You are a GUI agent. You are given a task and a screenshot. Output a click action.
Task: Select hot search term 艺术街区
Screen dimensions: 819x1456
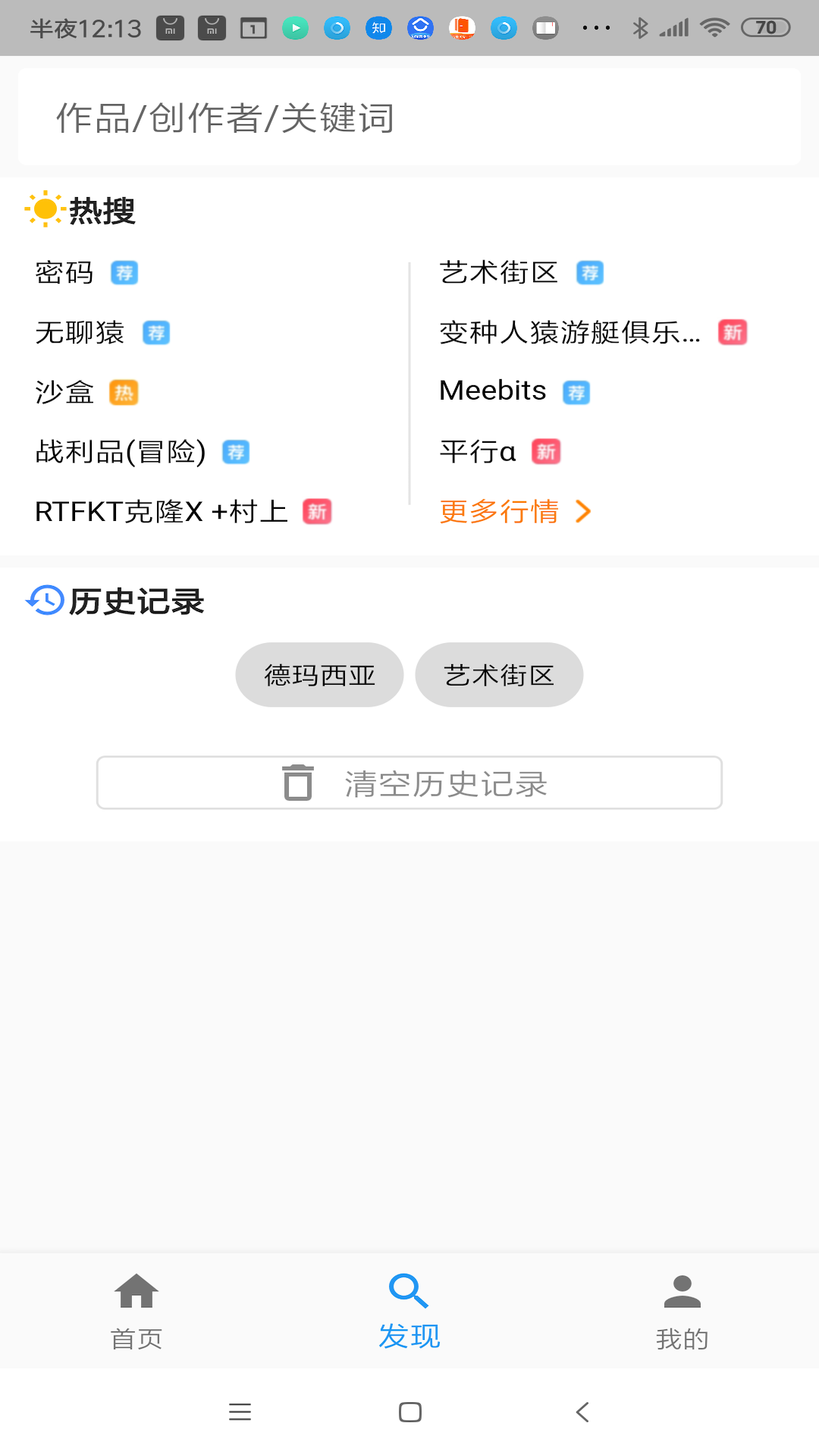(x=499, y=273)
